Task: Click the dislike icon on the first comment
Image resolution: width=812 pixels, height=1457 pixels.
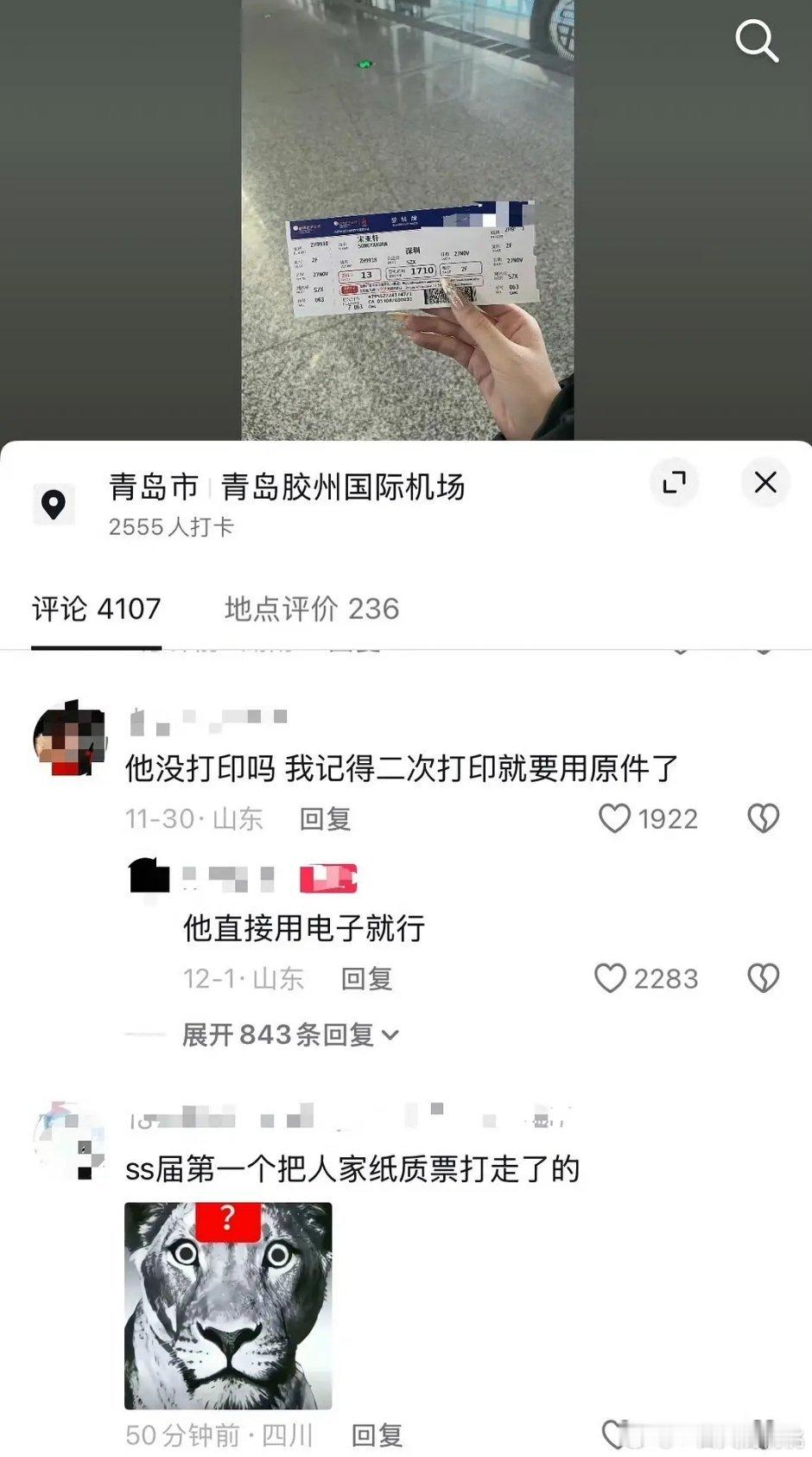Action: tap(764, 818)
